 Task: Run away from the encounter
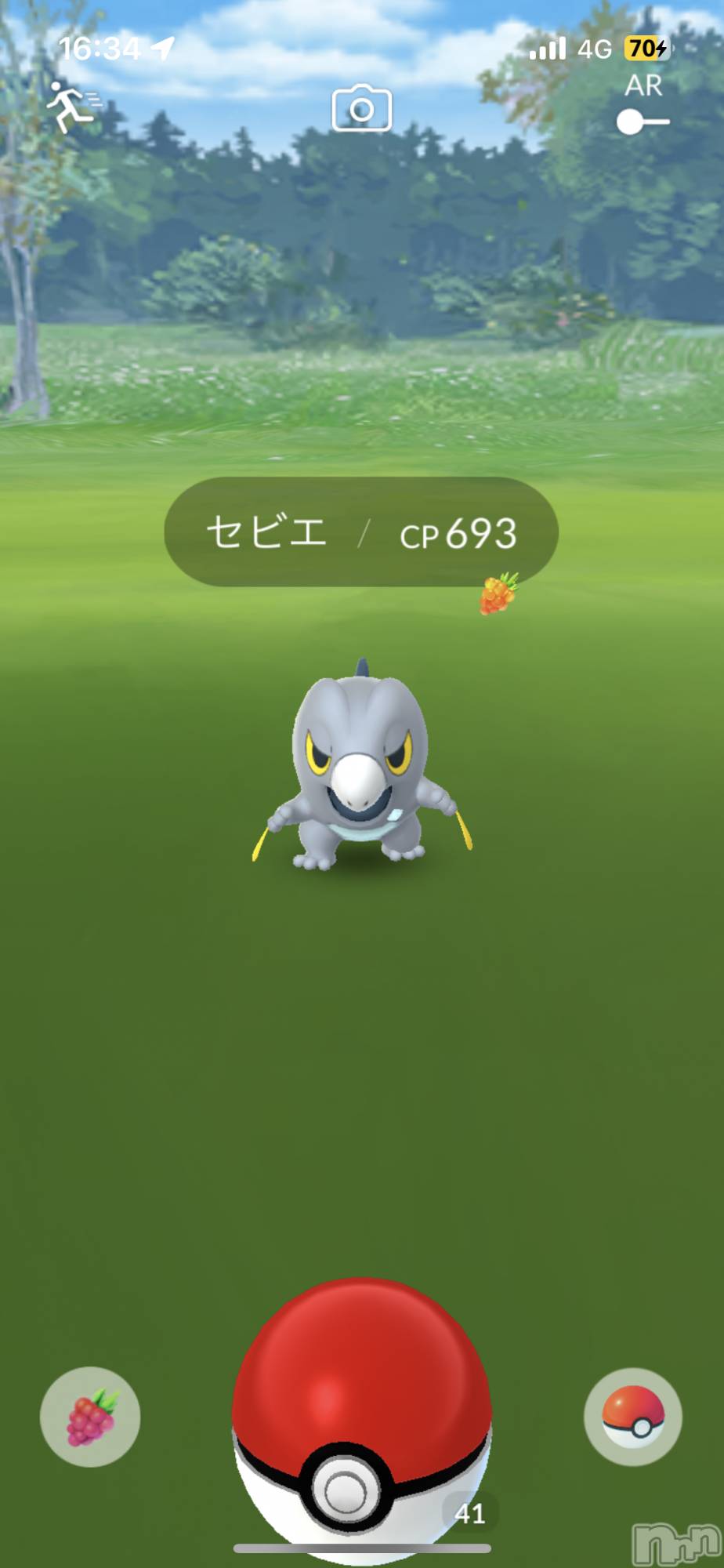click(x=72, y=107)
